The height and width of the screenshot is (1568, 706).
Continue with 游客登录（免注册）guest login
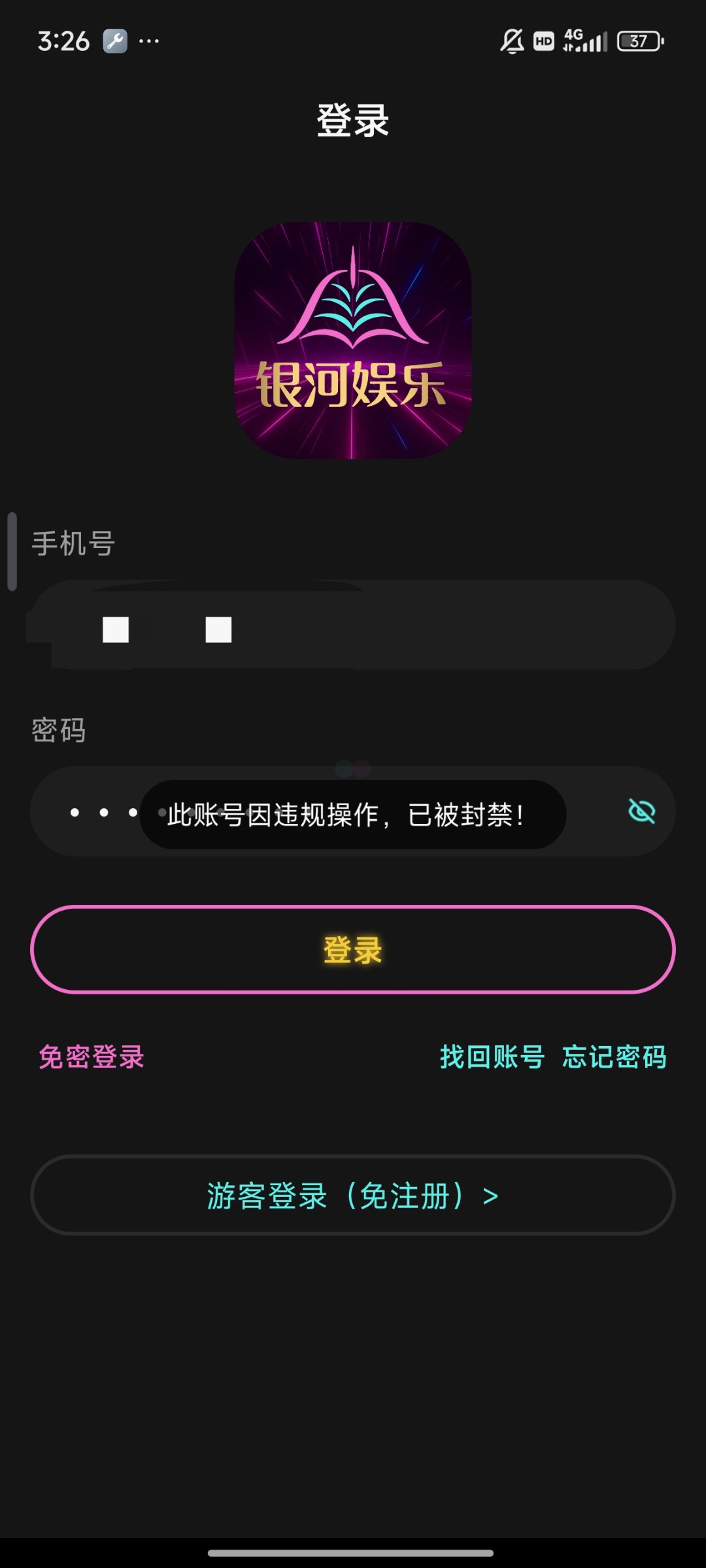pyautogui.click(x=353, y=1195)
